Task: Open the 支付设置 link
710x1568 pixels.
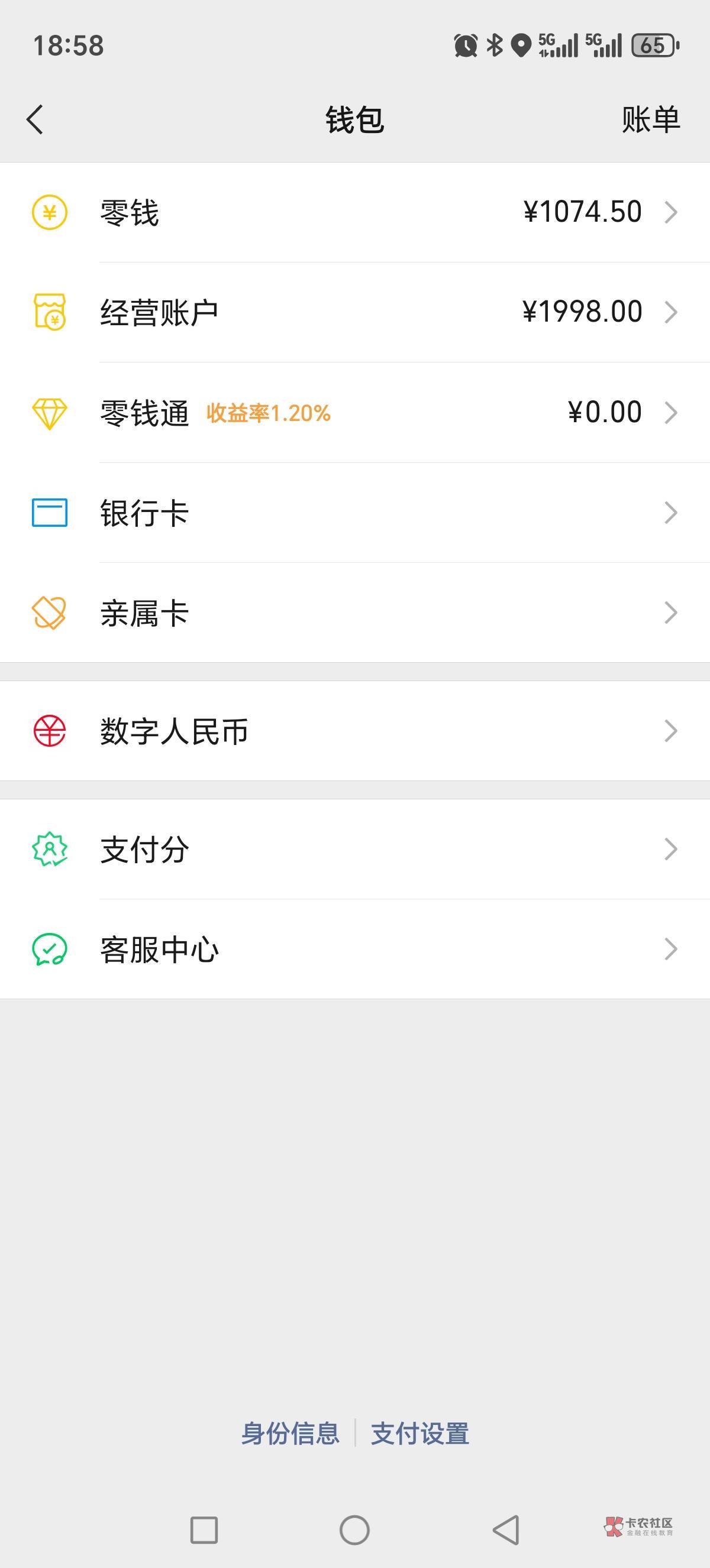Action: pos(419,1433)
